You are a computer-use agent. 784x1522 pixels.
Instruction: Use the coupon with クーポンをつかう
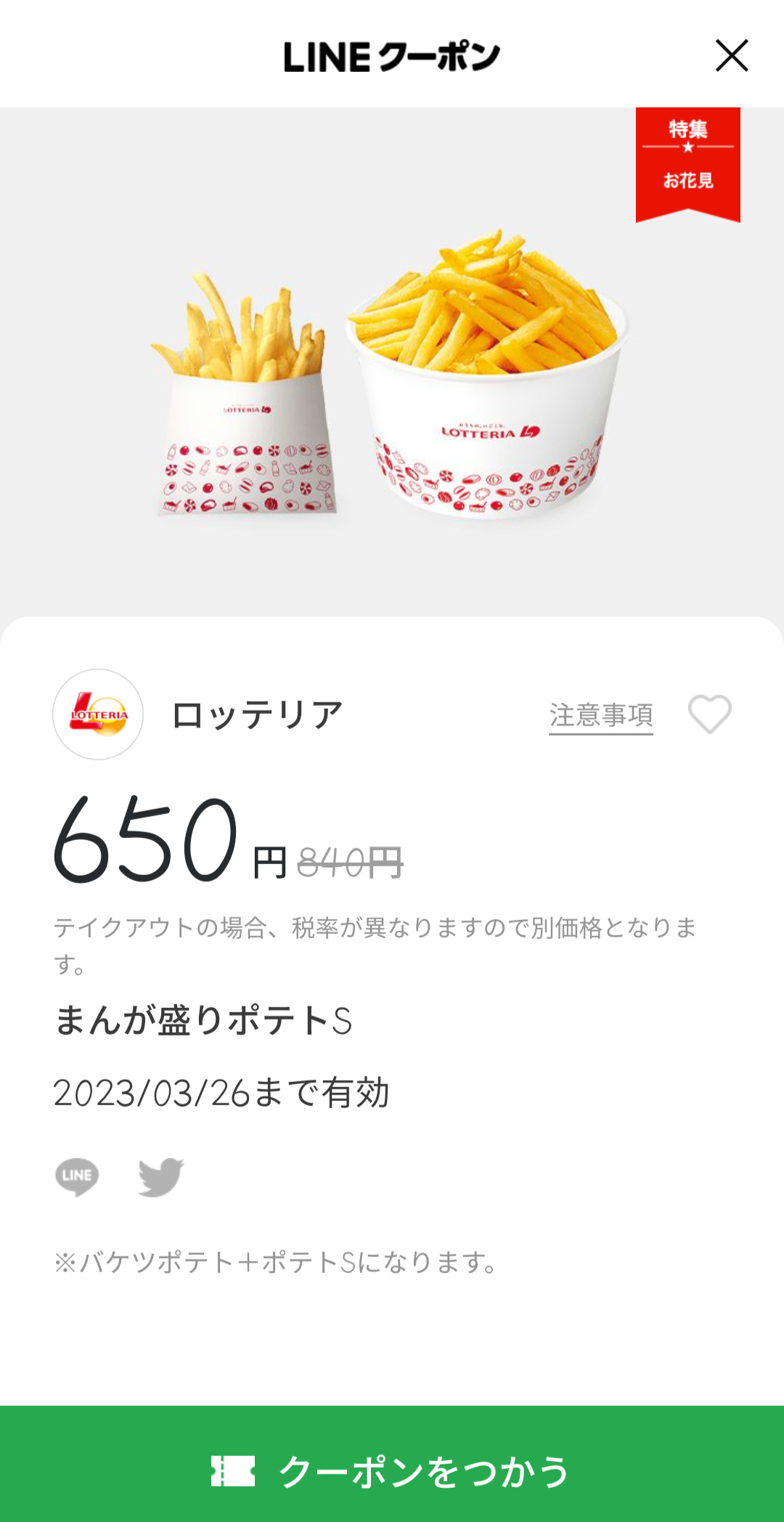click(392, 1470)
